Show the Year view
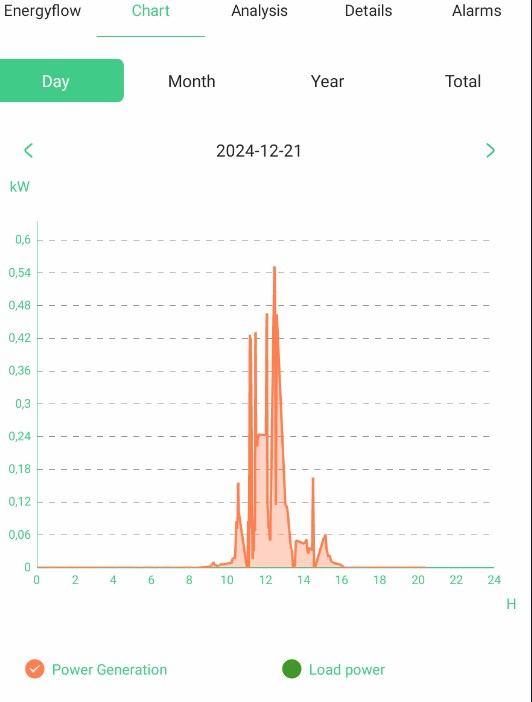Viewport: 532px width, 702px height. point(327,81)
